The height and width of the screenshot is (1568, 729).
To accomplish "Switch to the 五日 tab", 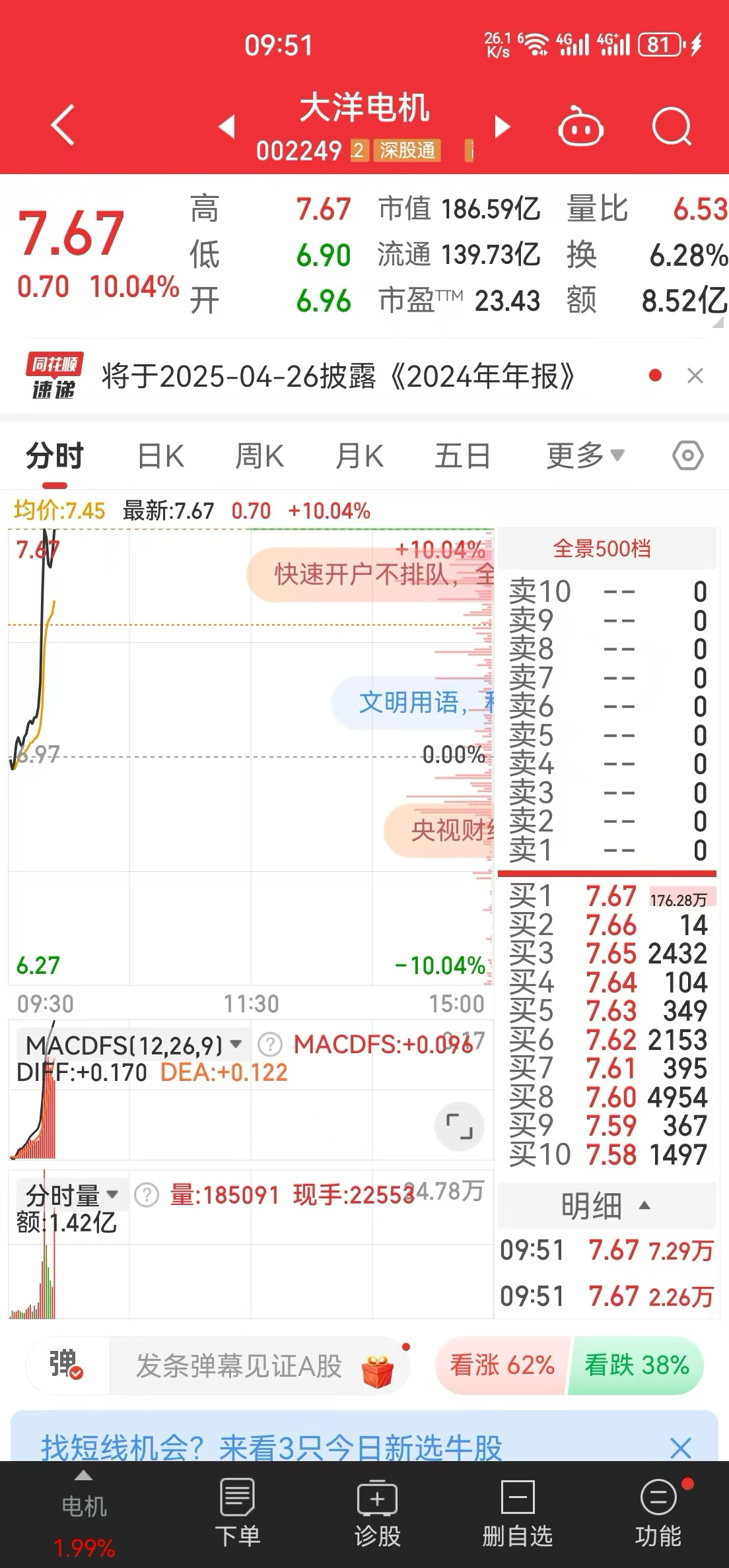I will 462,456.
